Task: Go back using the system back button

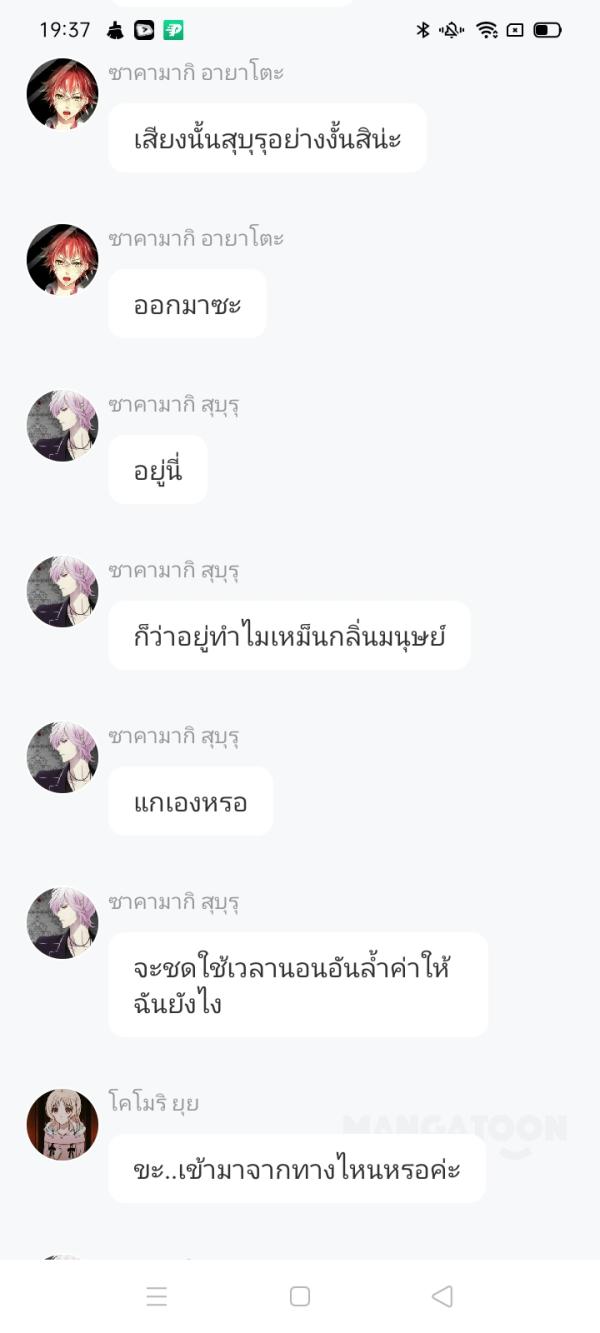Action: [x=442, y=1296]
